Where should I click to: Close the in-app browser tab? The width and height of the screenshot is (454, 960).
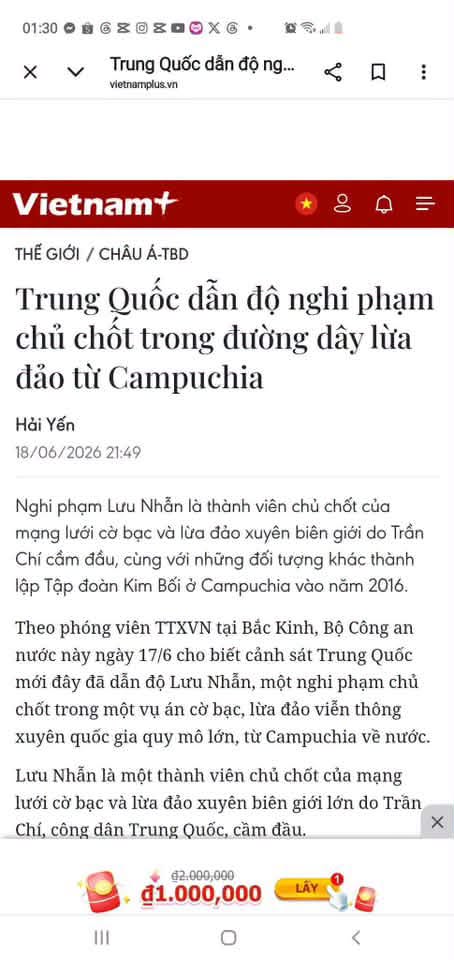pyautogui.click(x=30, y=72)
